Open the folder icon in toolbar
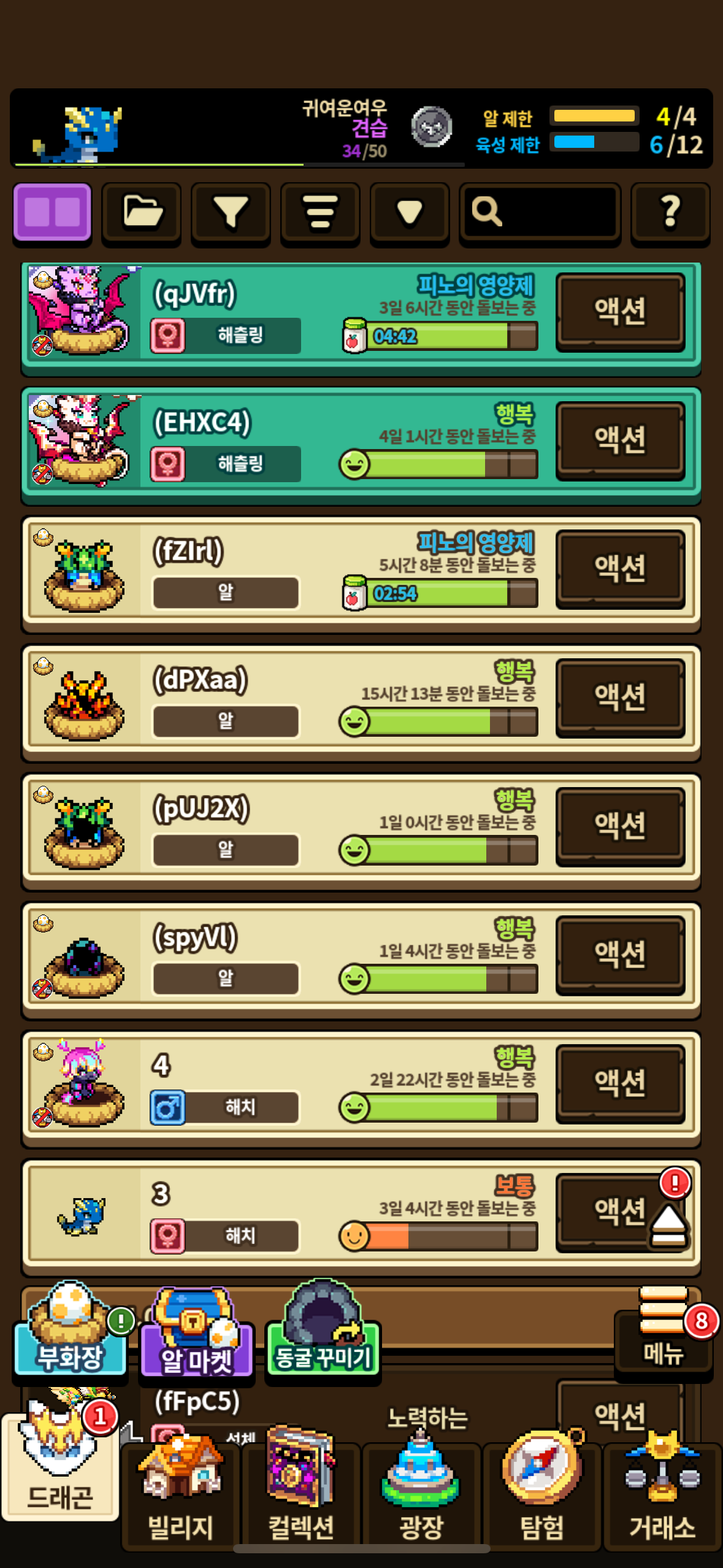The width and height of the screenshot is (723, 1568). pyautogui.click(x=142, y=212)
